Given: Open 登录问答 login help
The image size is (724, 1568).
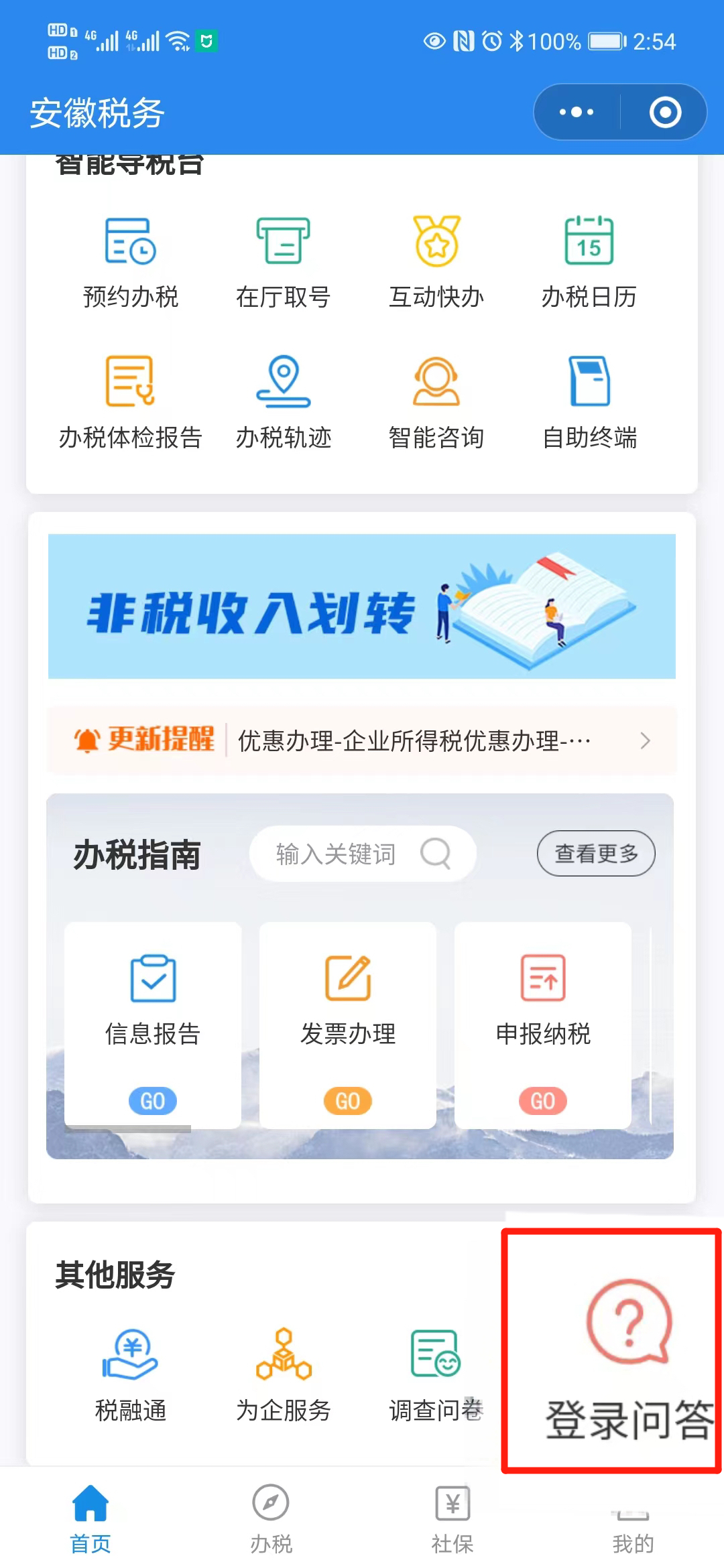Looking at the screenshot, I should [611, 1352].
